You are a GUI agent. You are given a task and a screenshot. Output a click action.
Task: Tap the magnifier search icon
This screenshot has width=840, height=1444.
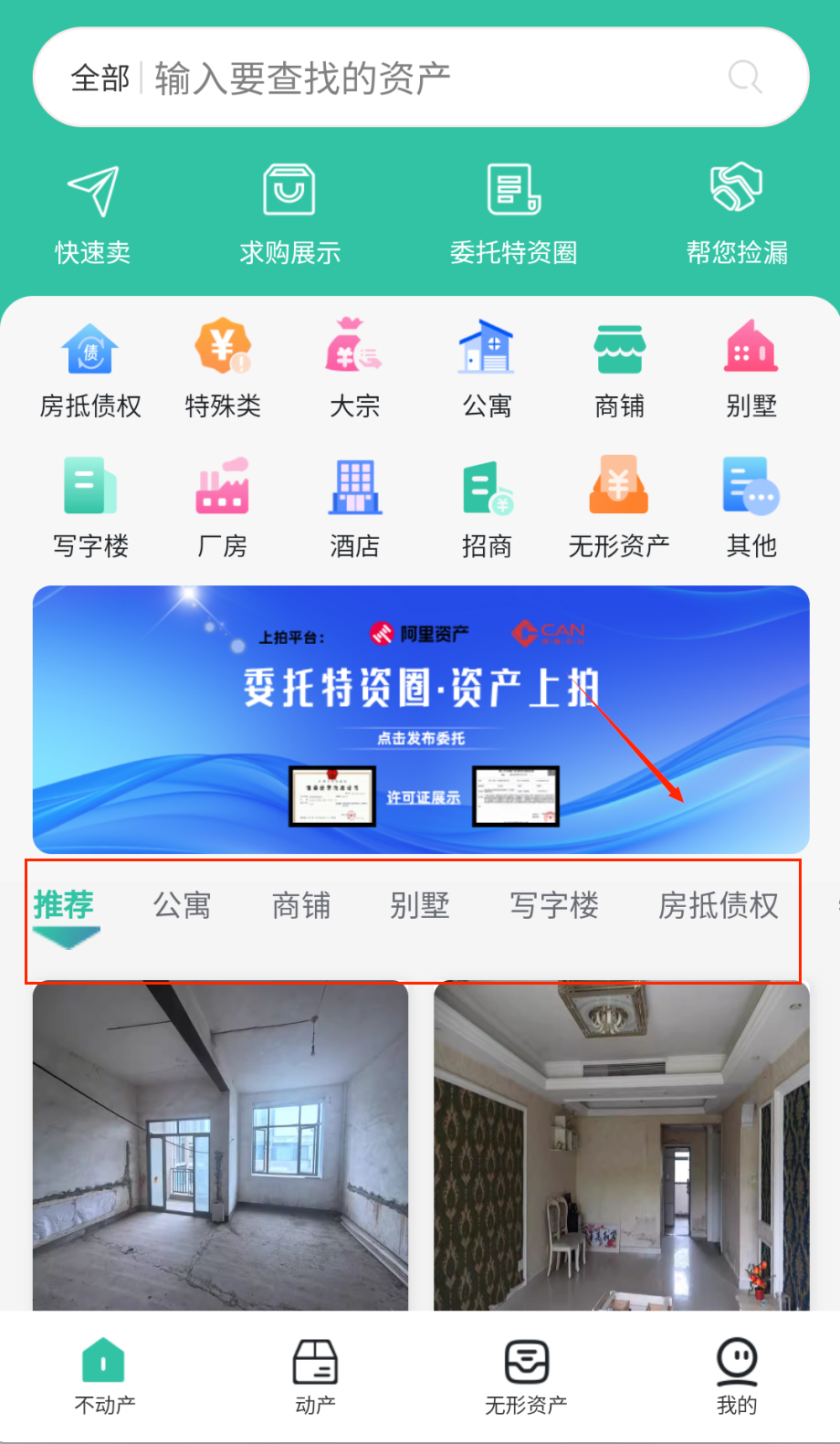pyautogui.click(x=745, y=78)
